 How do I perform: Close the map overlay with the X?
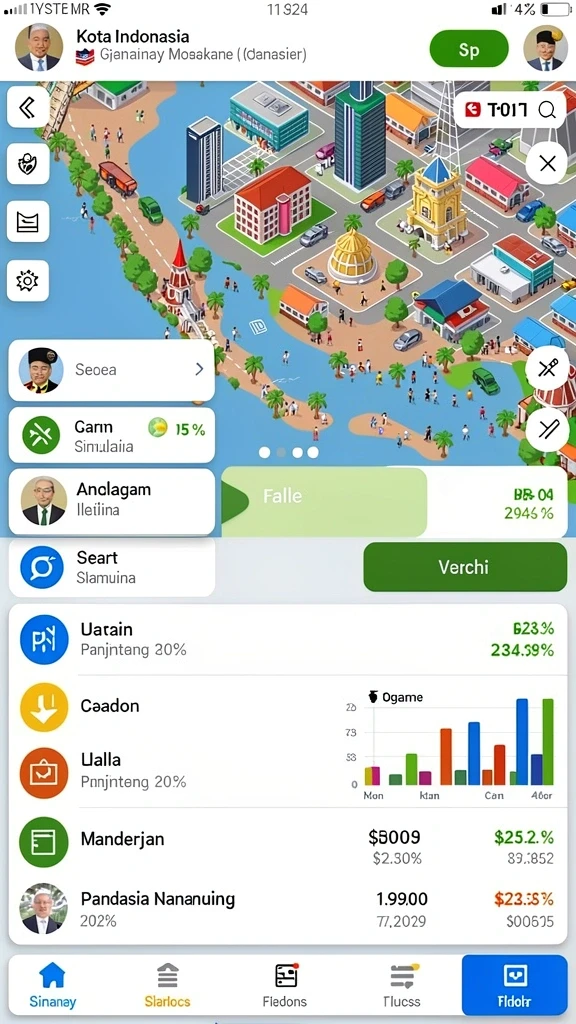[547, 163]
